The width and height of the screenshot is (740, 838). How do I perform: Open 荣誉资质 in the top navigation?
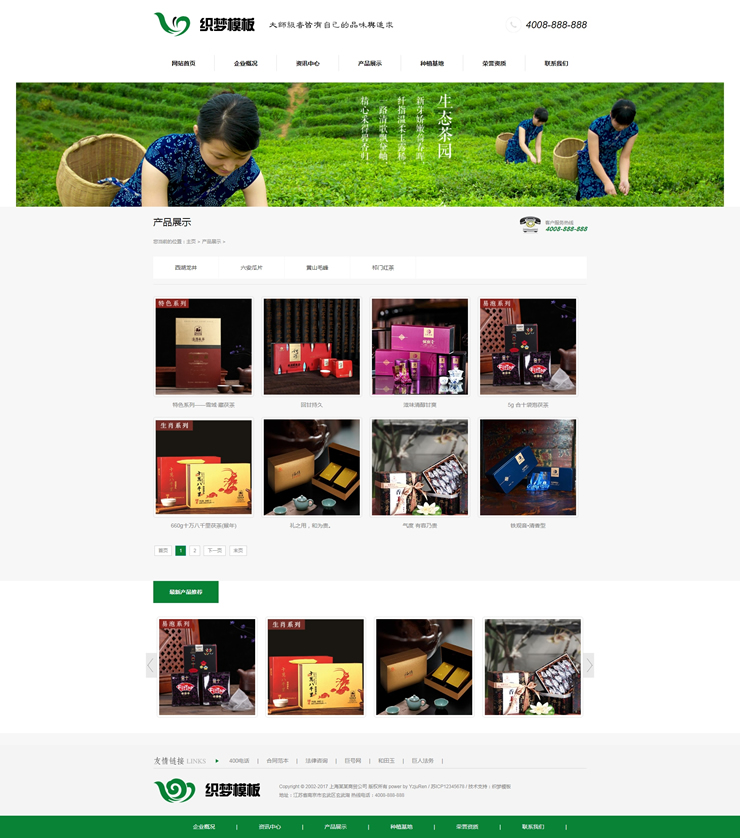tap(494, 63)
